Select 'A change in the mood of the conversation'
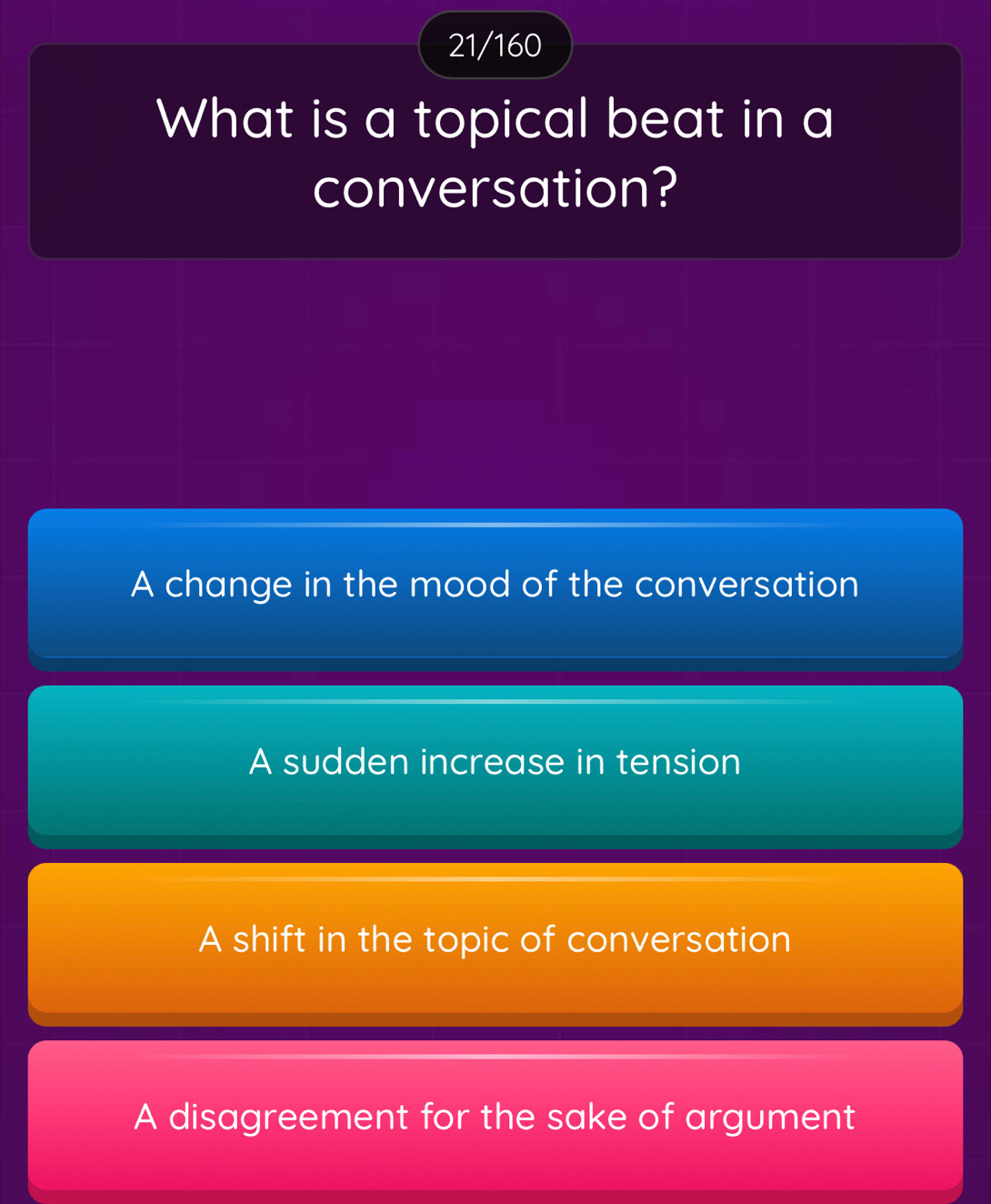 pyautogui.click(x=495, y=584)
